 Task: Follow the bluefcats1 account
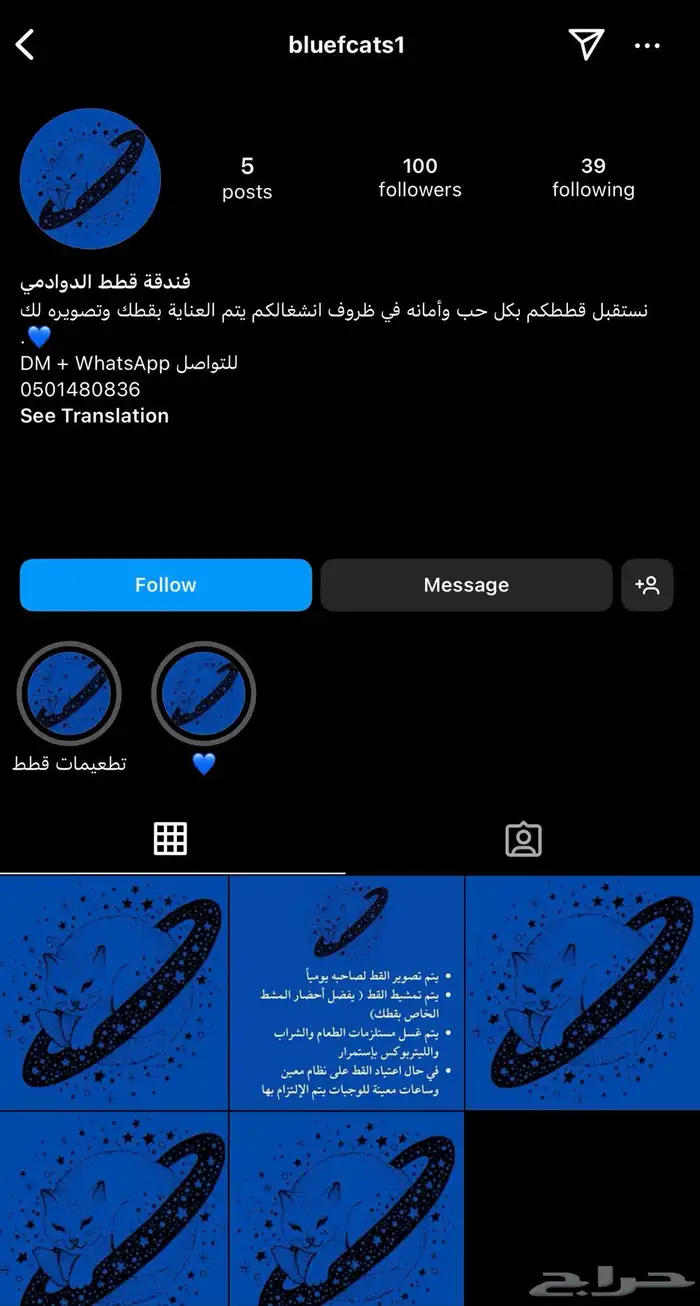166,585
